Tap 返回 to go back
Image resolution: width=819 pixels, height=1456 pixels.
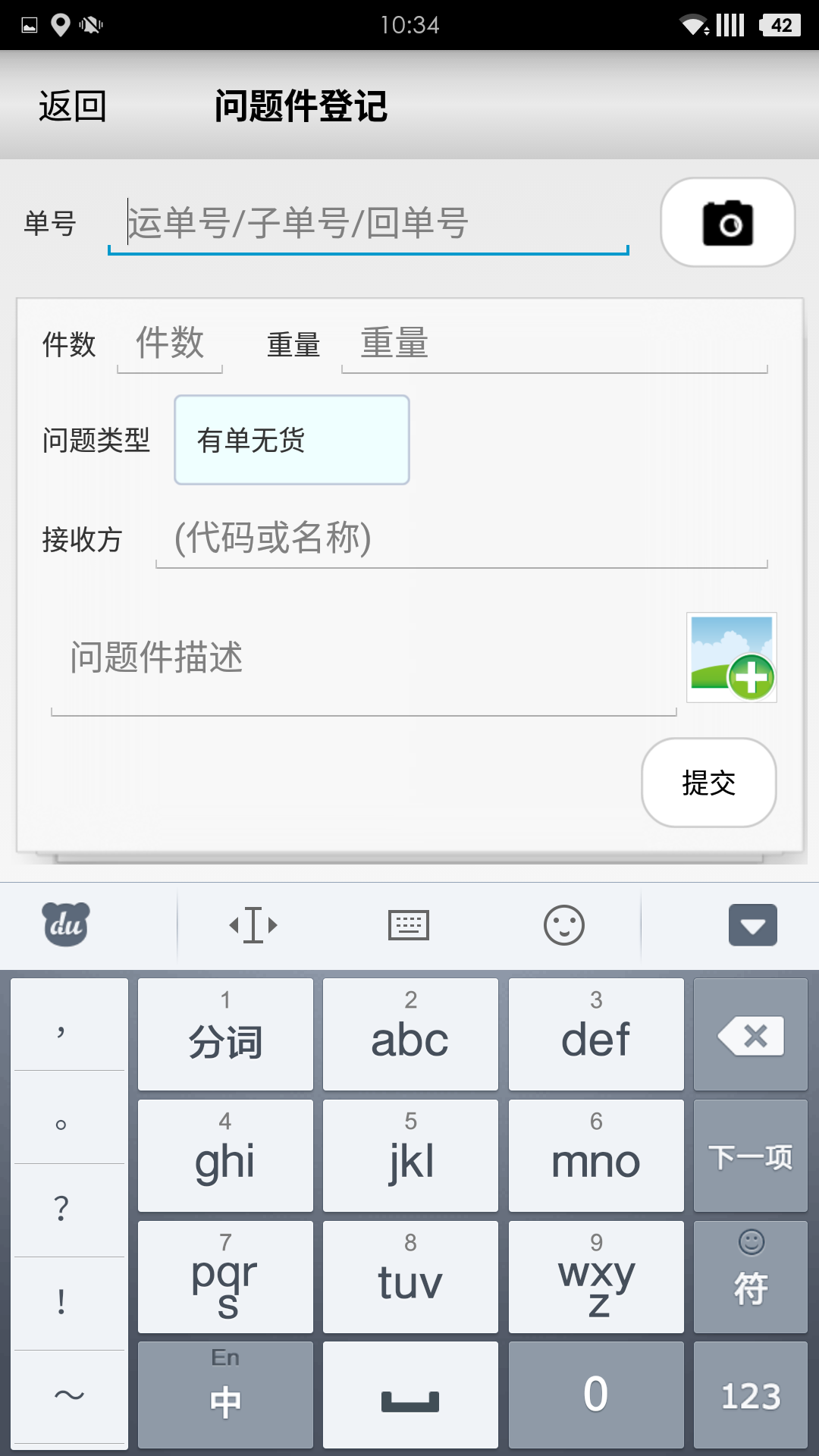tap(73, 106)
